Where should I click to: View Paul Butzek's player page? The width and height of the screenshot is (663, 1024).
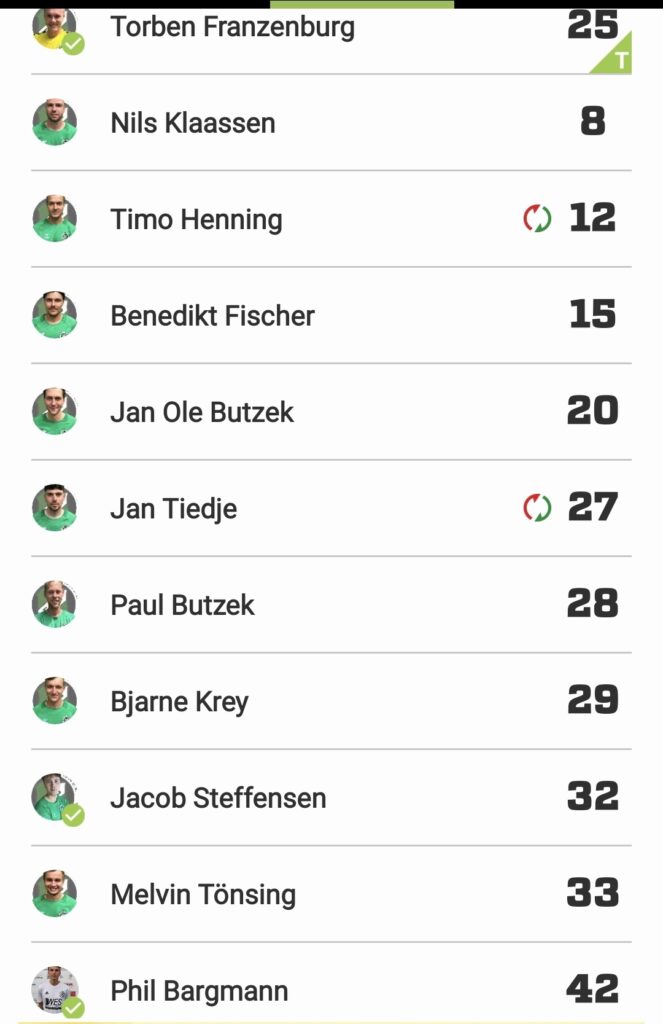182,605
